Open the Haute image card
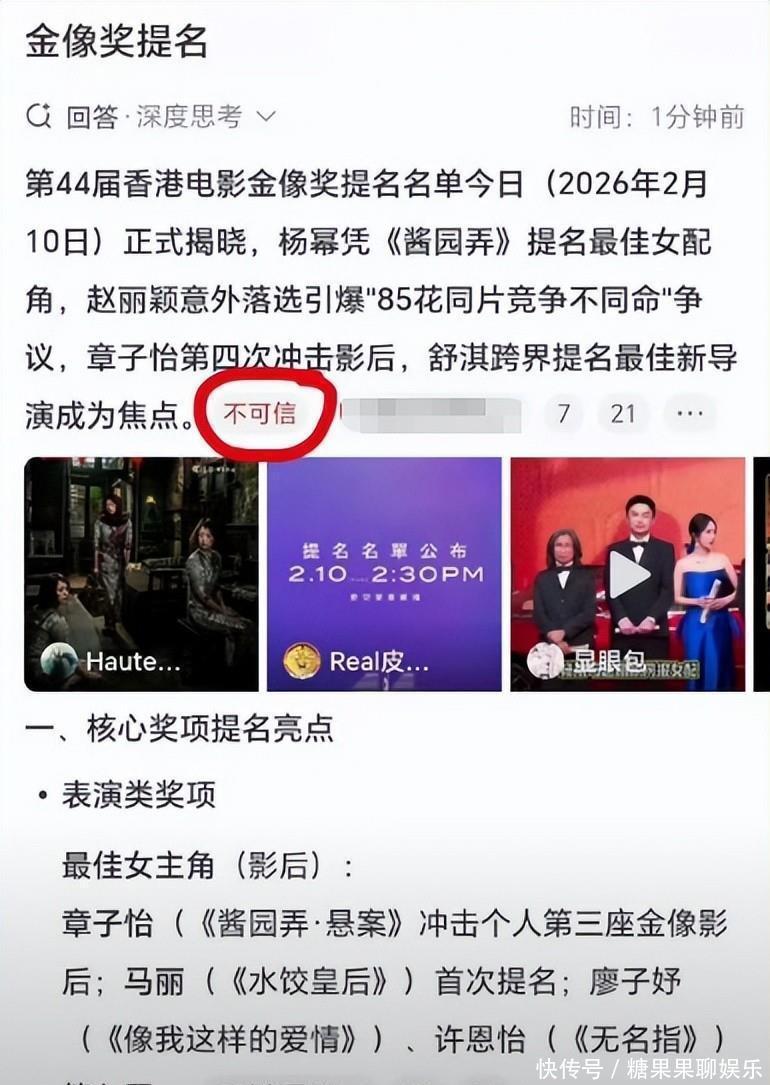This screenshot has width=770, height=1085. pyautogui.click(x=141, y=574)
